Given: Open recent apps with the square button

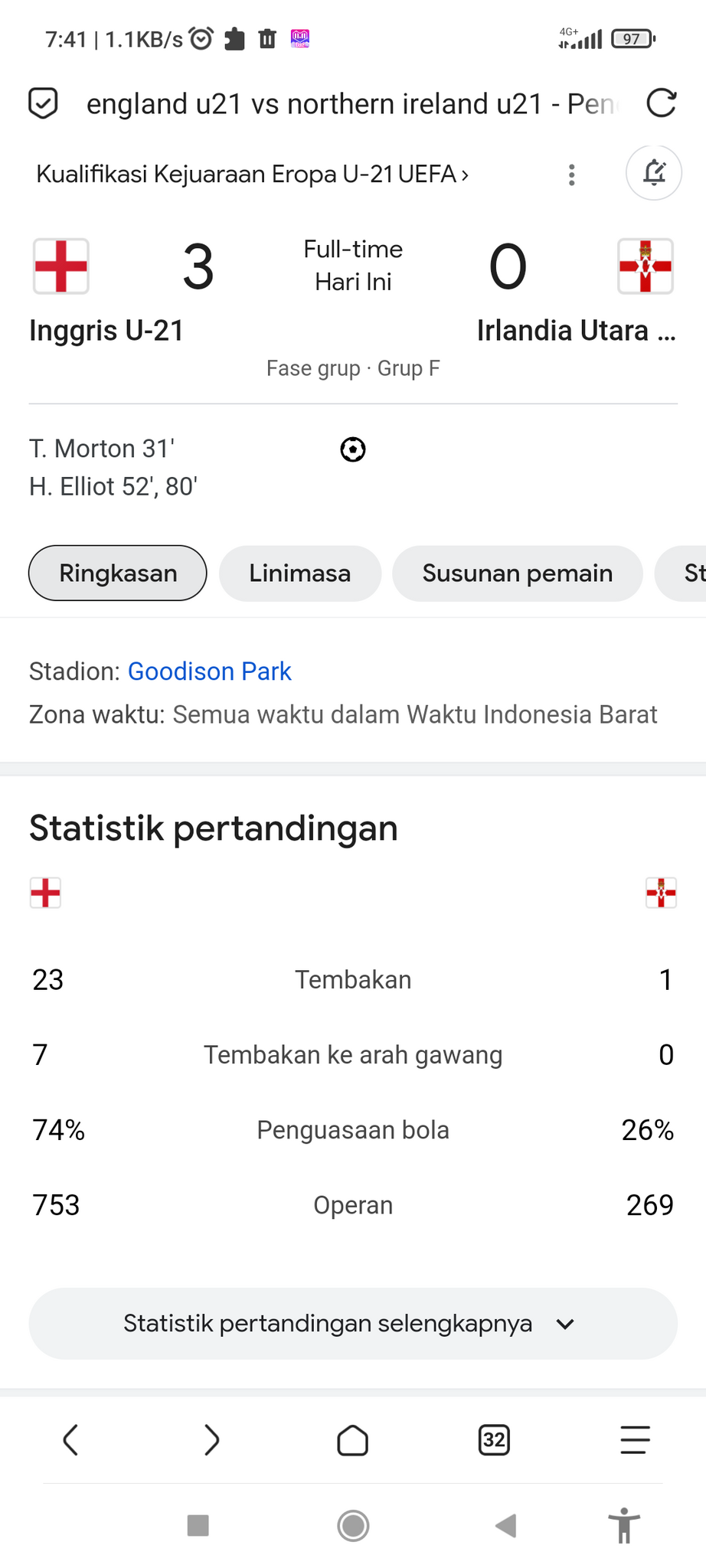Looking at the screenshot, I should (198, 1526).
